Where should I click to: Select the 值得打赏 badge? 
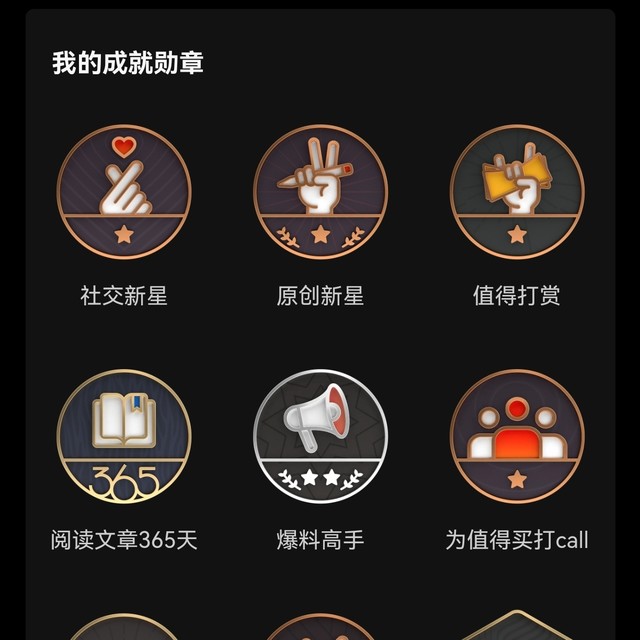coord(516,192)
